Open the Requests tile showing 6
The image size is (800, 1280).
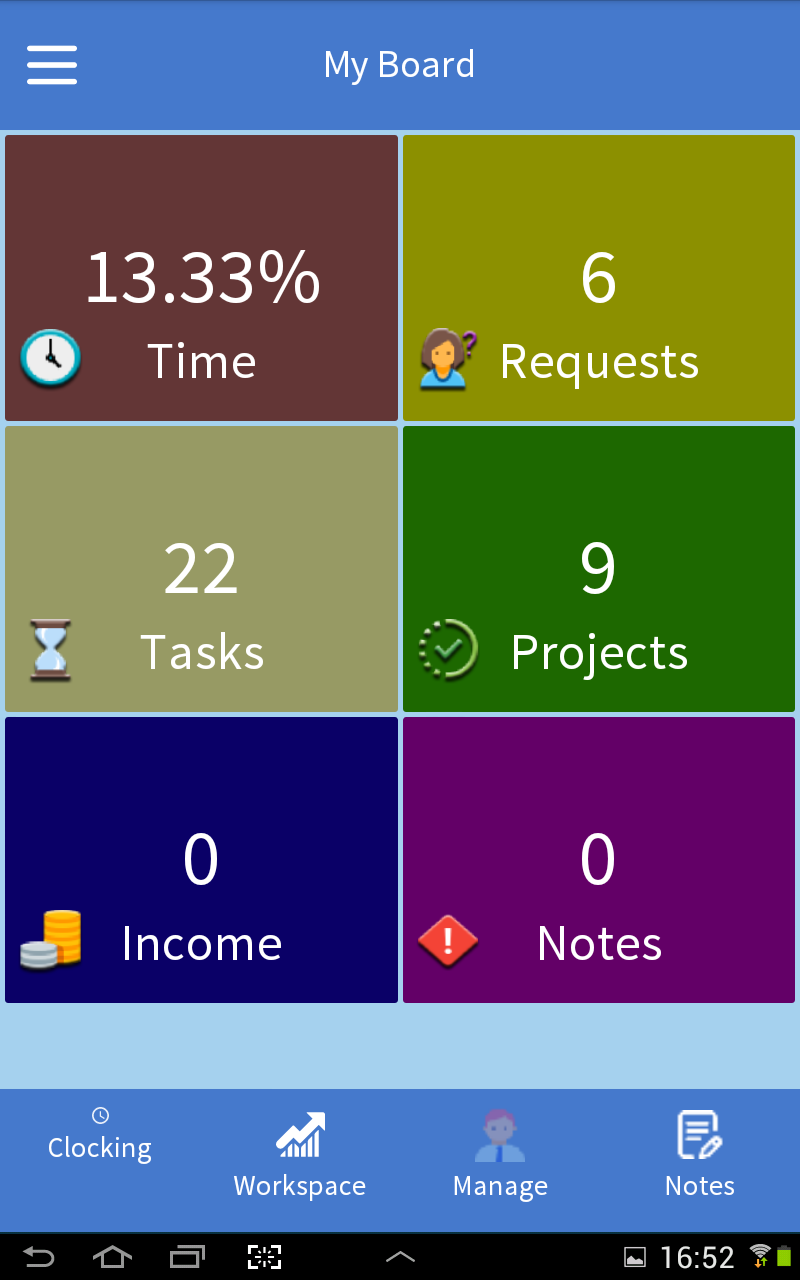tap(598, 277)
